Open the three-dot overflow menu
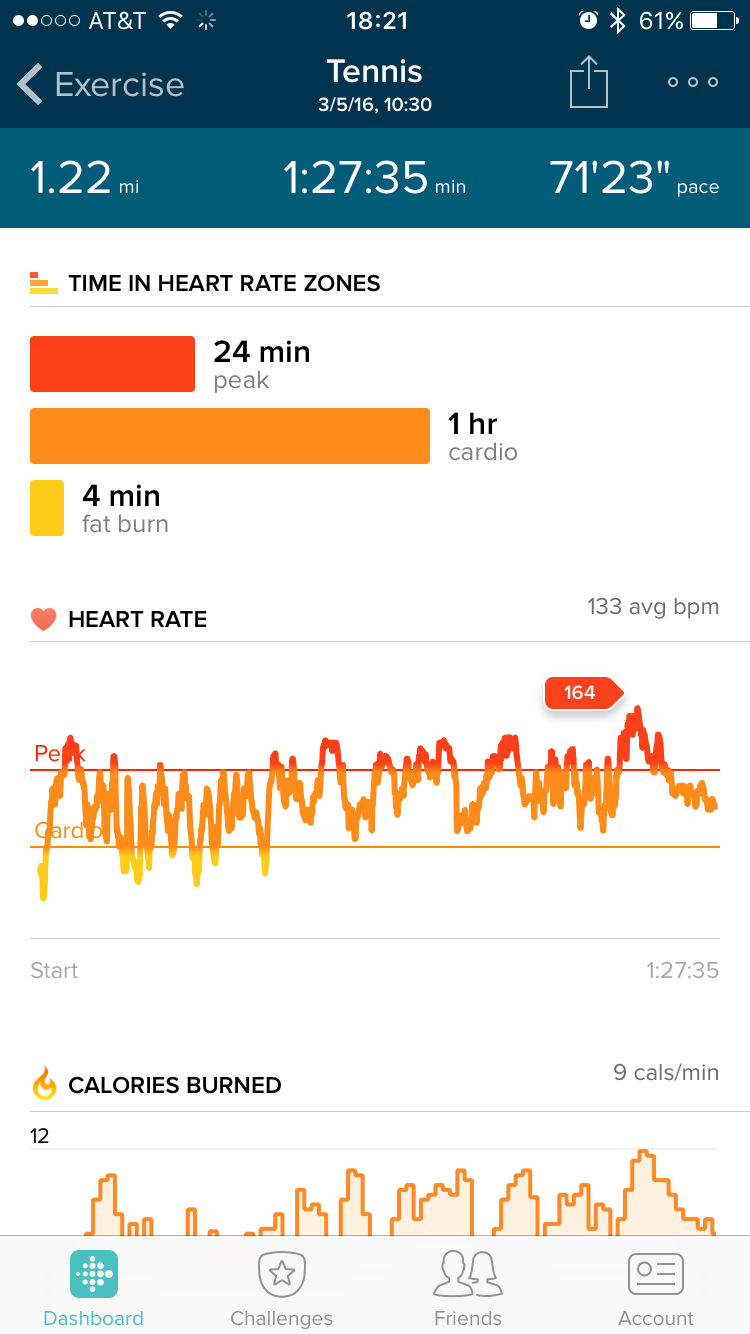 693,83
